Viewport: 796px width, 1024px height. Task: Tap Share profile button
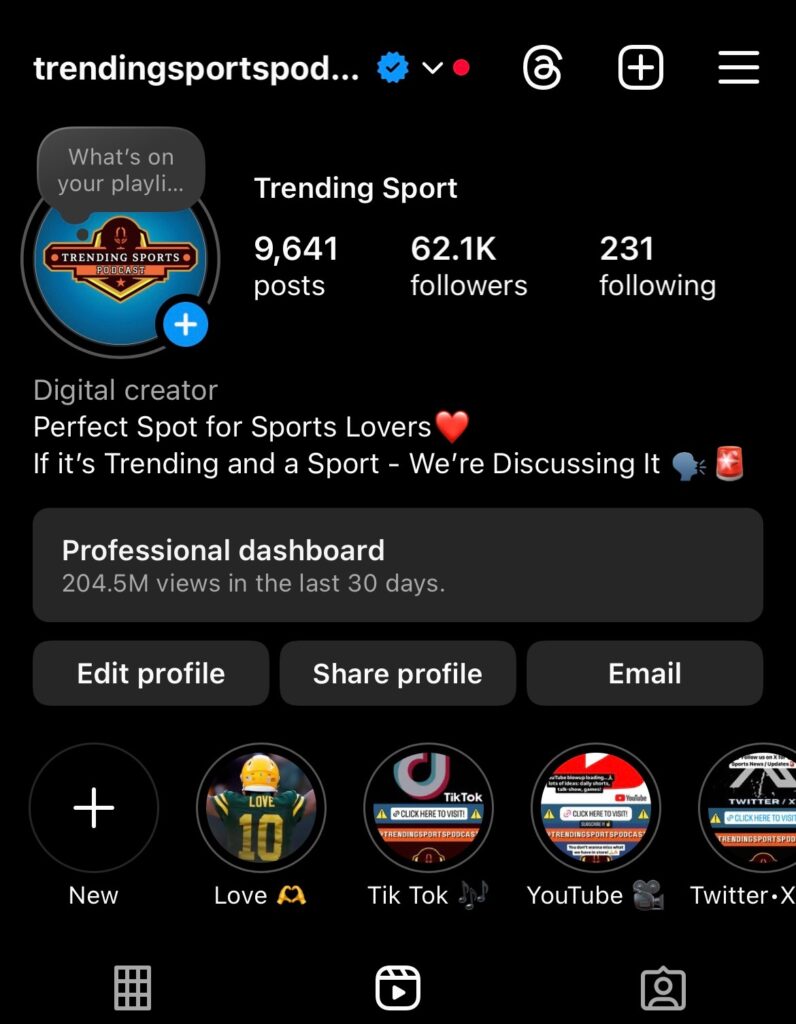pos(397,674)
